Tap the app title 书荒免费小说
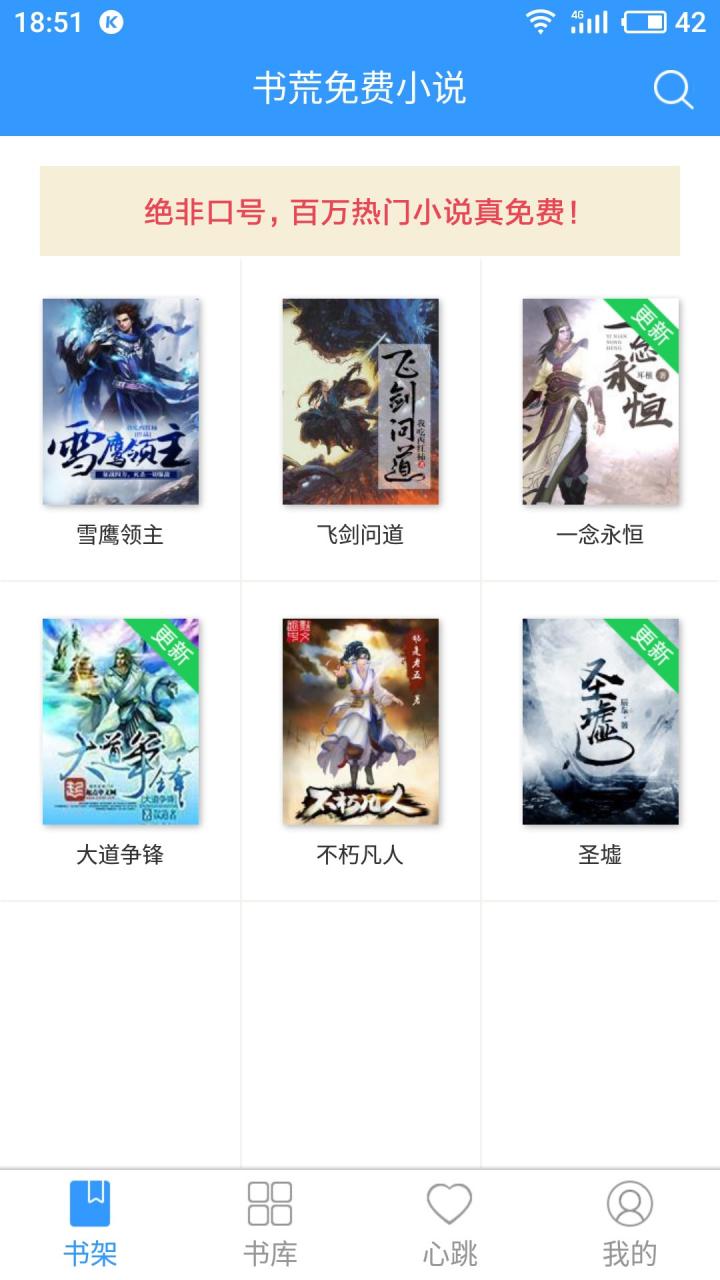720x1280 pixels. pyautogui.click(x=360, y=88)
